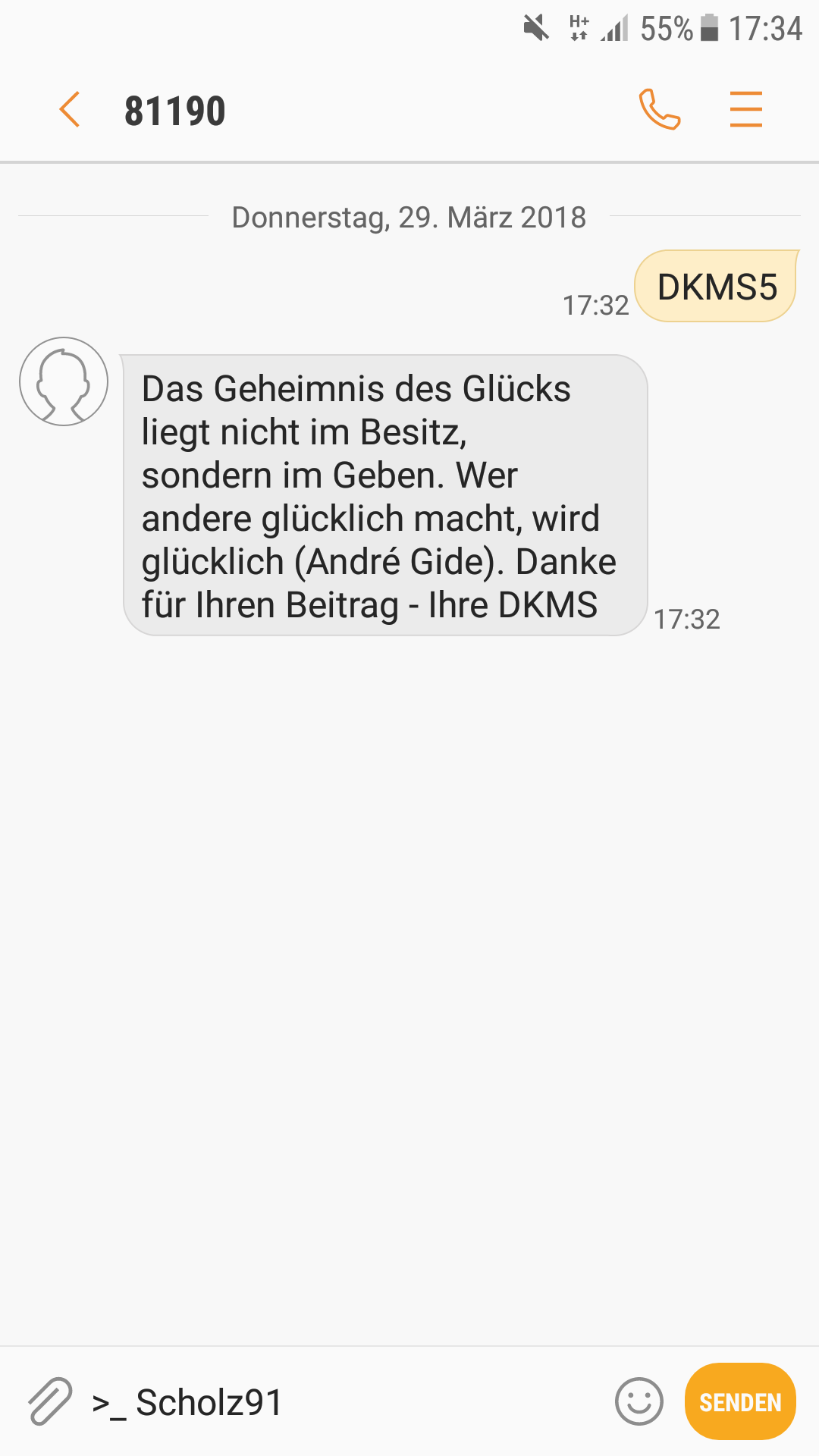Attach a file with the paperclip
Image resolution: width=819 pixels, height=1456 pixels.
click(x=50, y=1401)
